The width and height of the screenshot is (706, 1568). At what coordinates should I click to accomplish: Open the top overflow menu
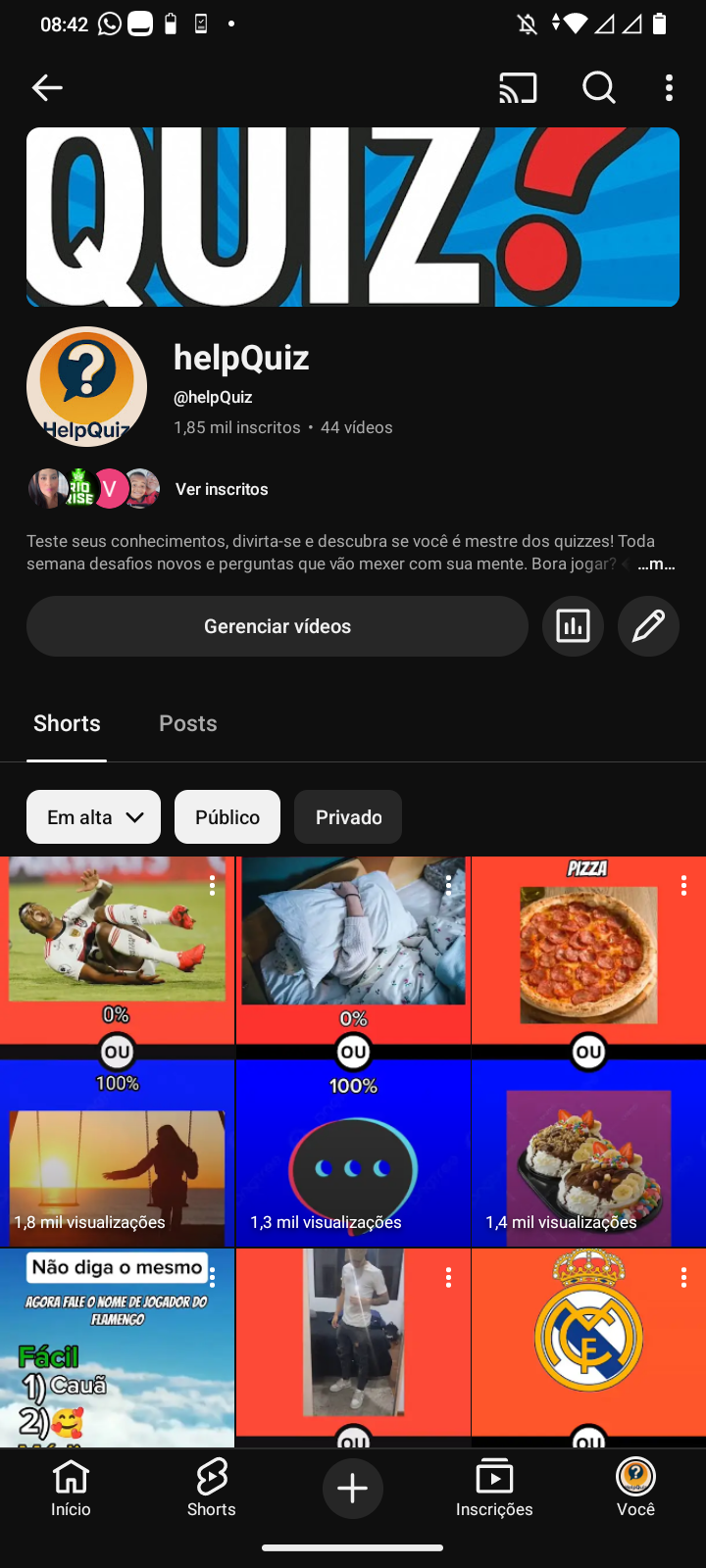(669, 88)
